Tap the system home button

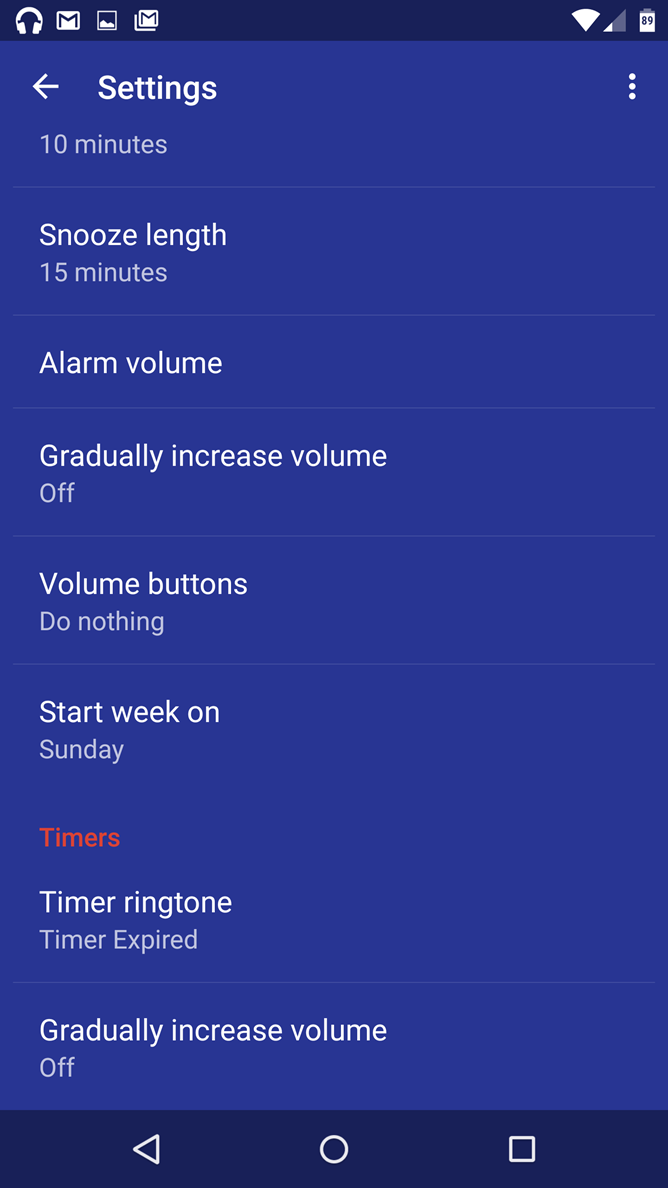334,1149
